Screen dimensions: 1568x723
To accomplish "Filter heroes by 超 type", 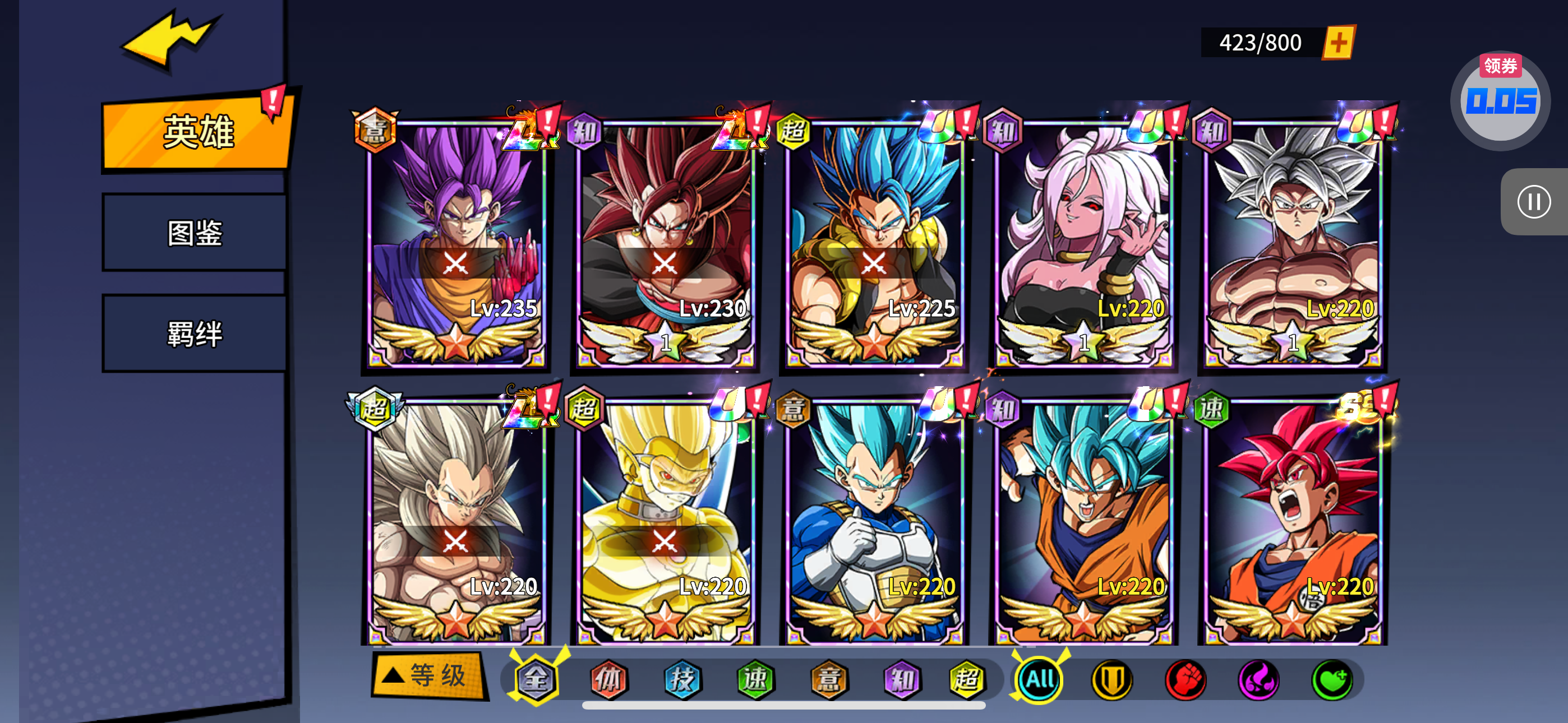I will click(x=967, y=679).
